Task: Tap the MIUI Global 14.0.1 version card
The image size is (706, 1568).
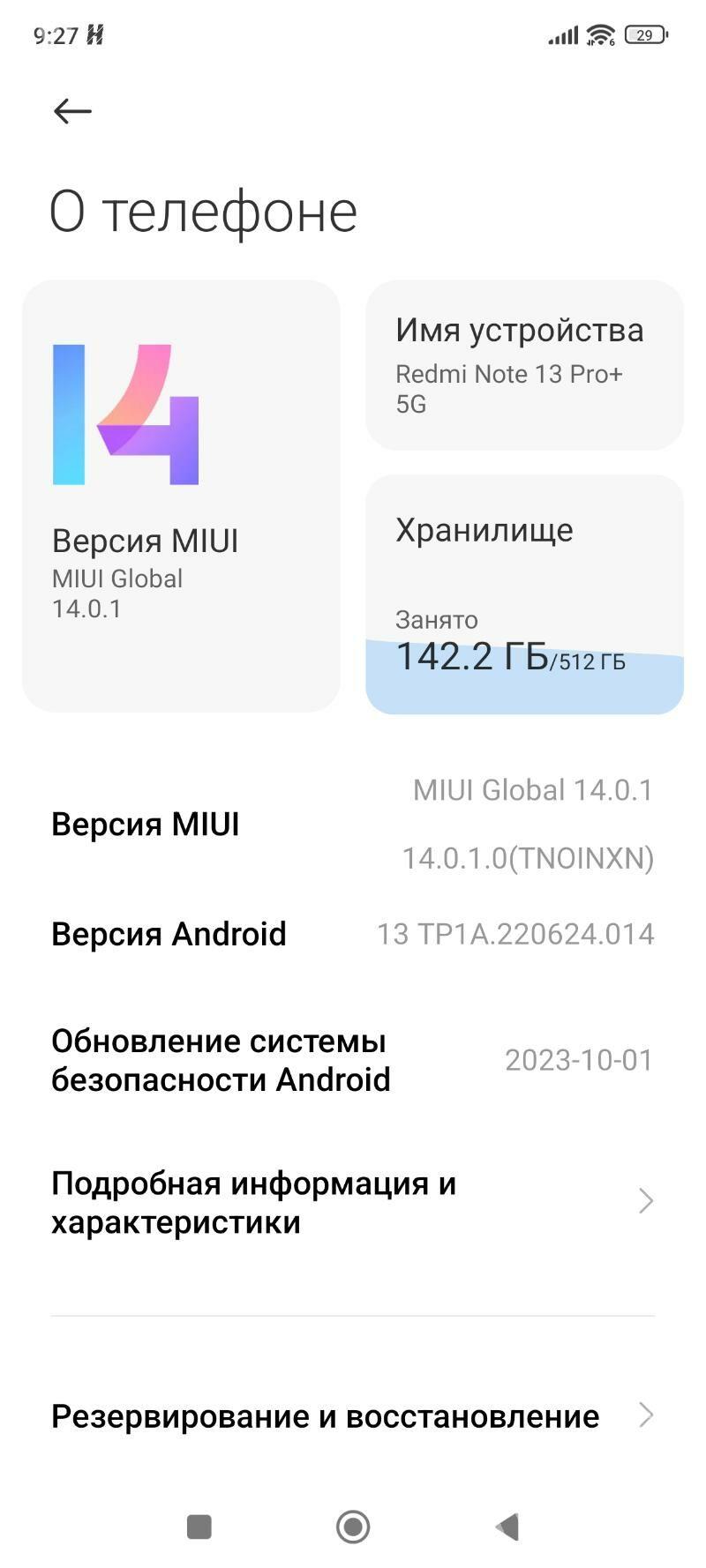Action: [x=181, y=494]
